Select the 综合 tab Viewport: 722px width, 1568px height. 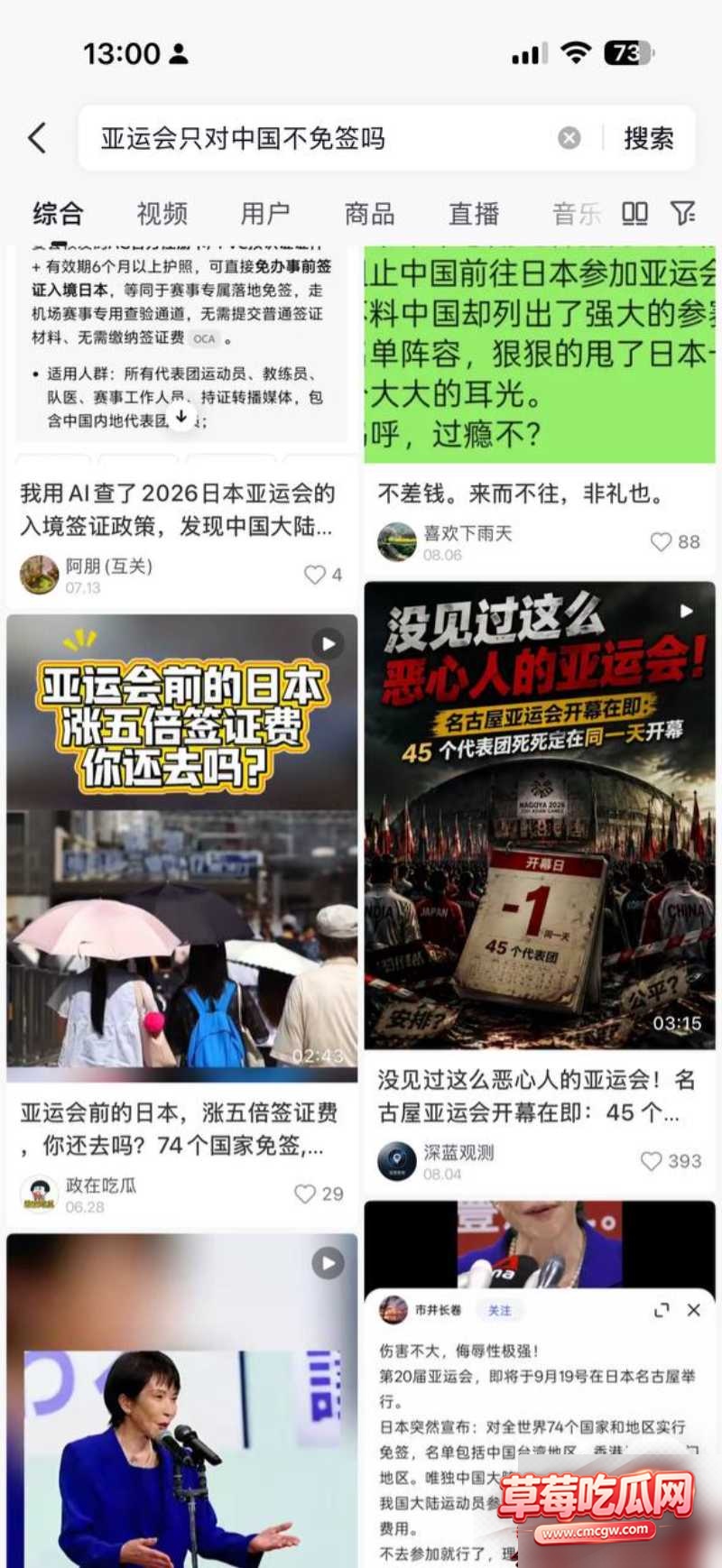[x=59, y=214]
